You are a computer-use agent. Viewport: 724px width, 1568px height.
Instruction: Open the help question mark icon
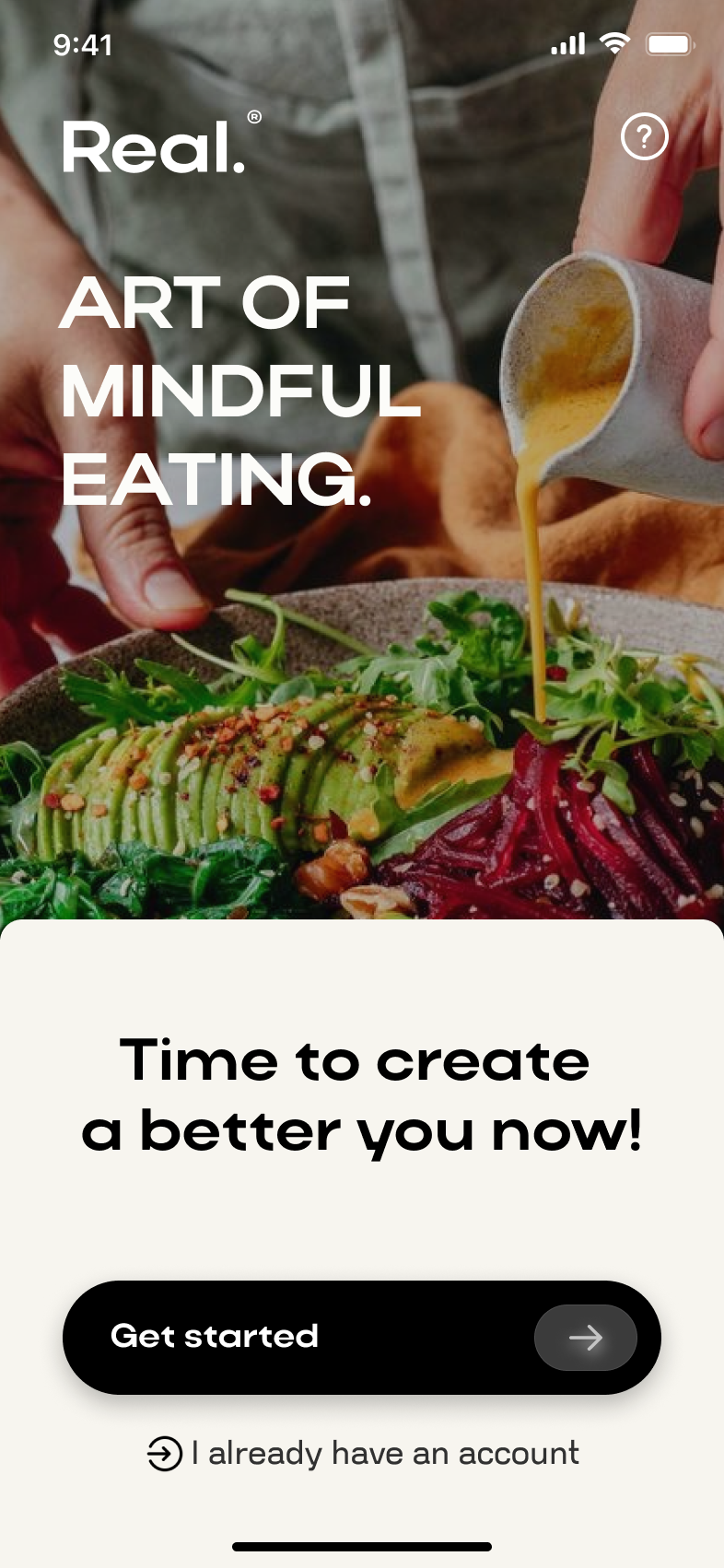(644, 137)
